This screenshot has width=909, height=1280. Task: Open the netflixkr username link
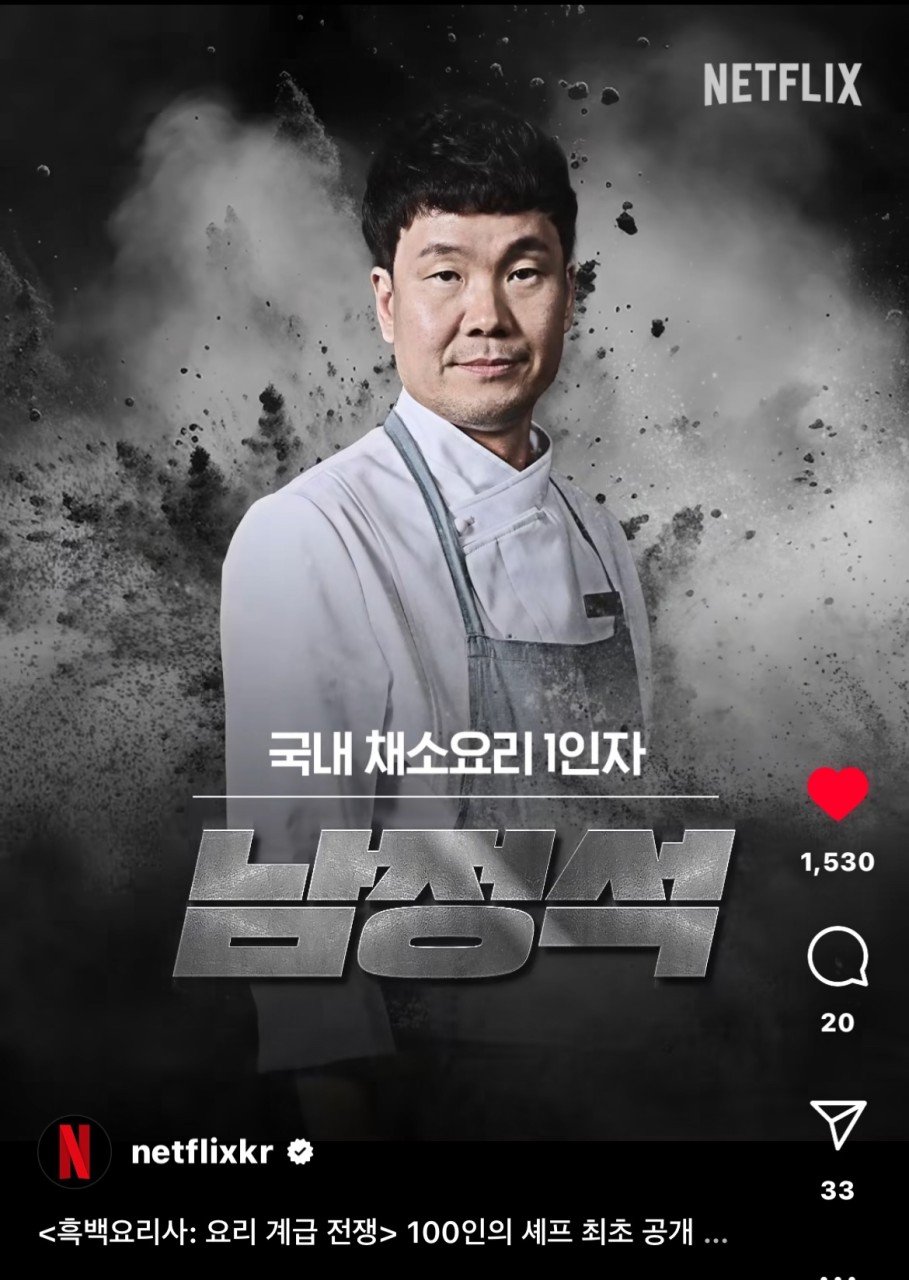(204, 1152)
